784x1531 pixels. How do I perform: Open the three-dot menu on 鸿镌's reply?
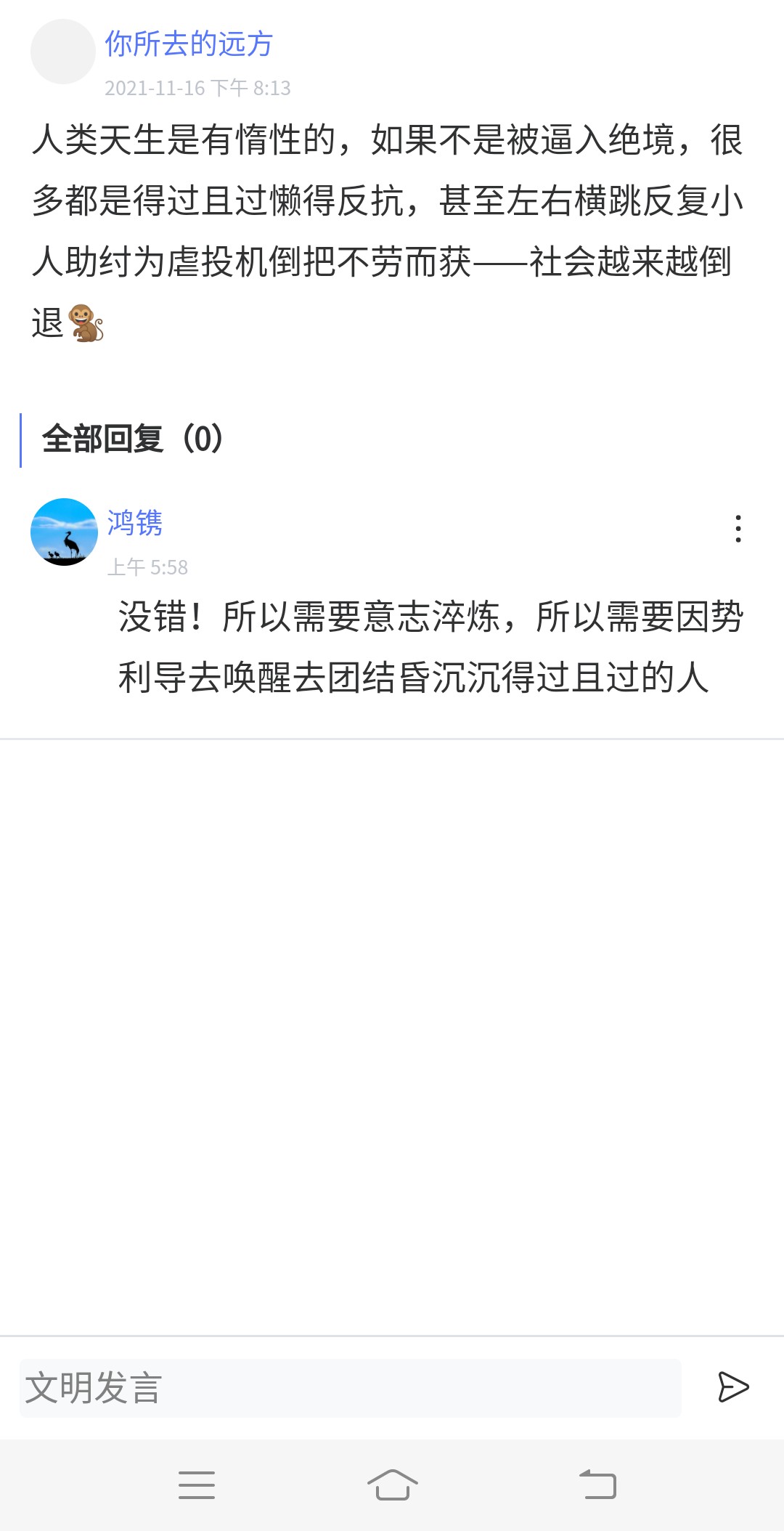click(x=738, y=529)
